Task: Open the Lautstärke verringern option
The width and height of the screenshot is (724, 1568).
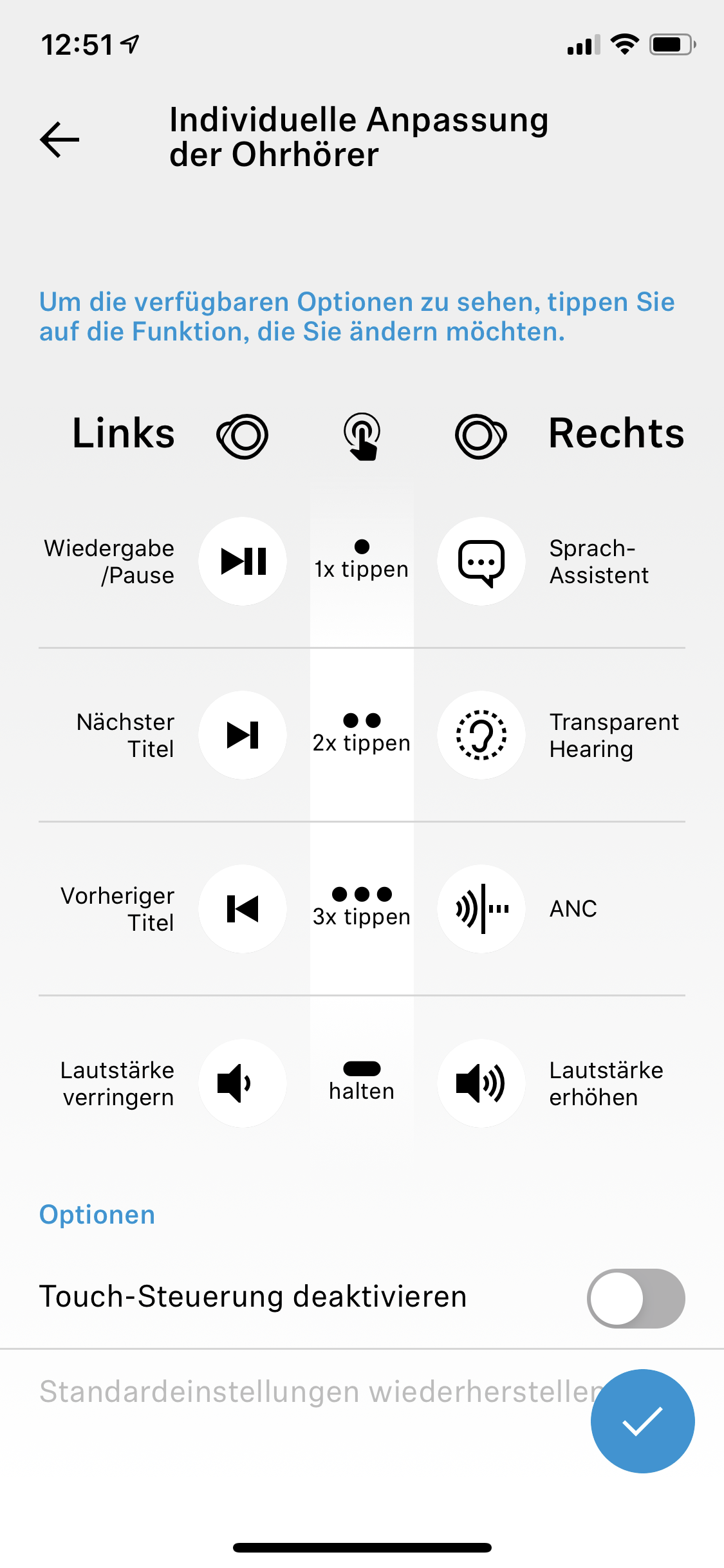Action: pyautogui.click(x=242, y=1083)
